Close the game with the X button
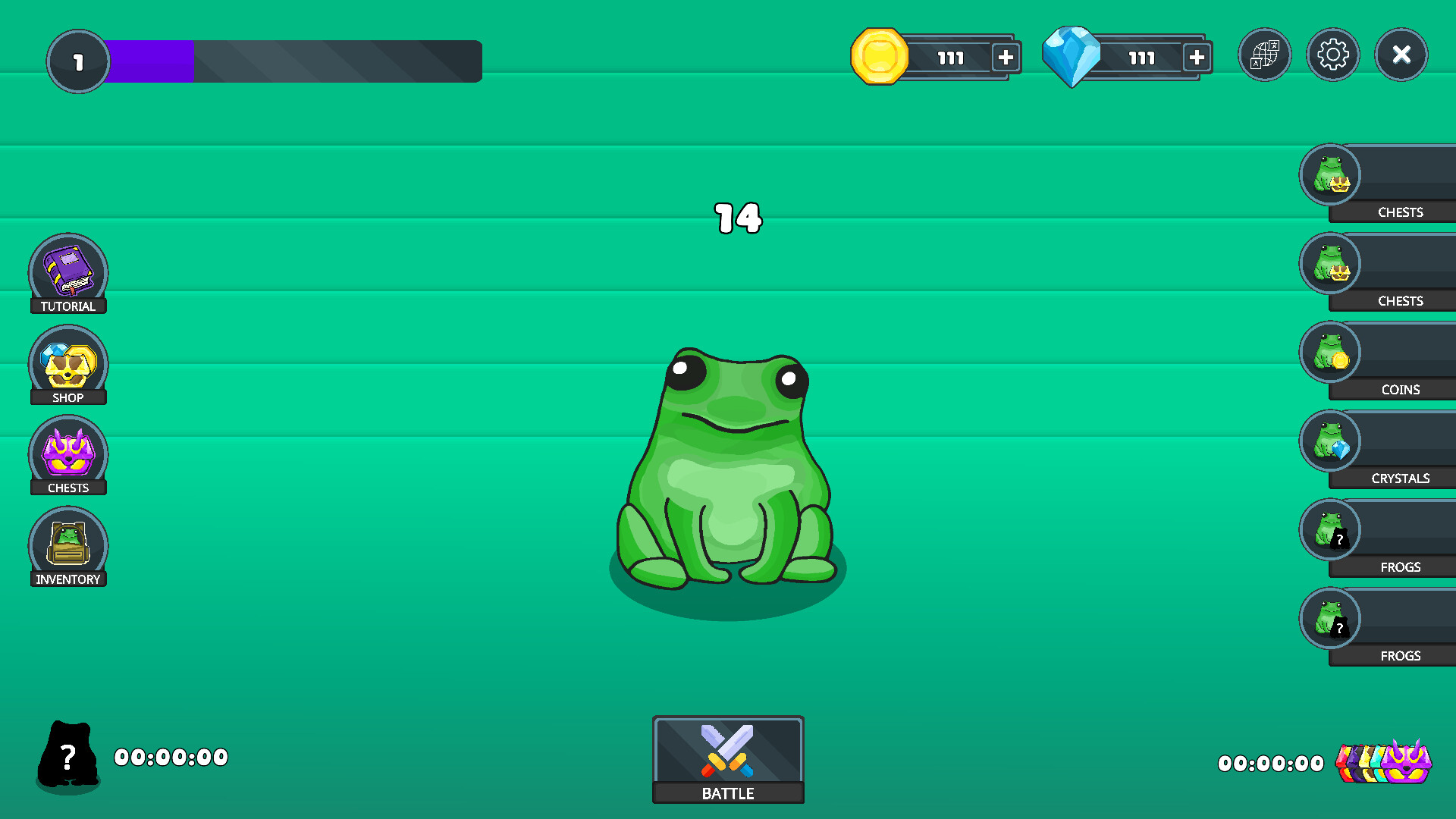This screenshot has width=1456, height=819. click(x=1401, y=55)
